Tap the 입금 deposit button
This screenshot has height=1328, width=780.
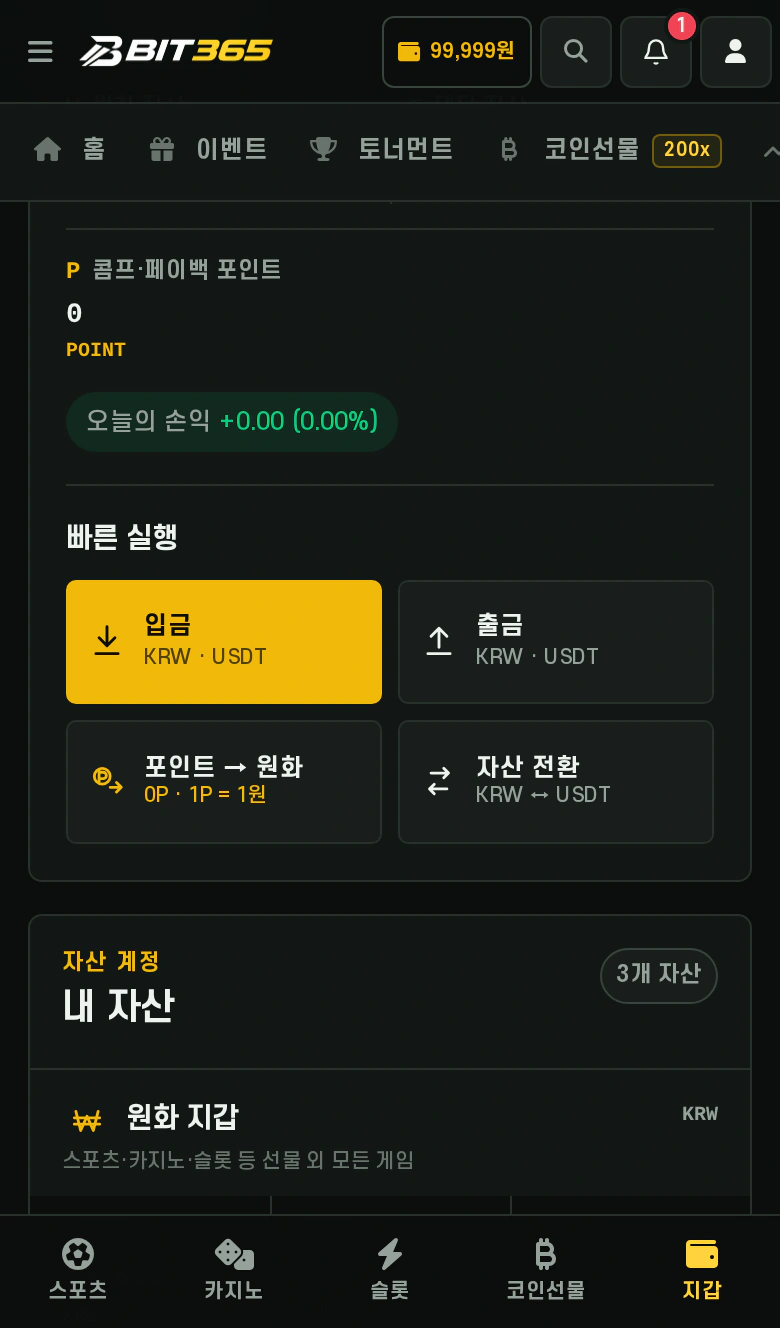click(224, 642)
